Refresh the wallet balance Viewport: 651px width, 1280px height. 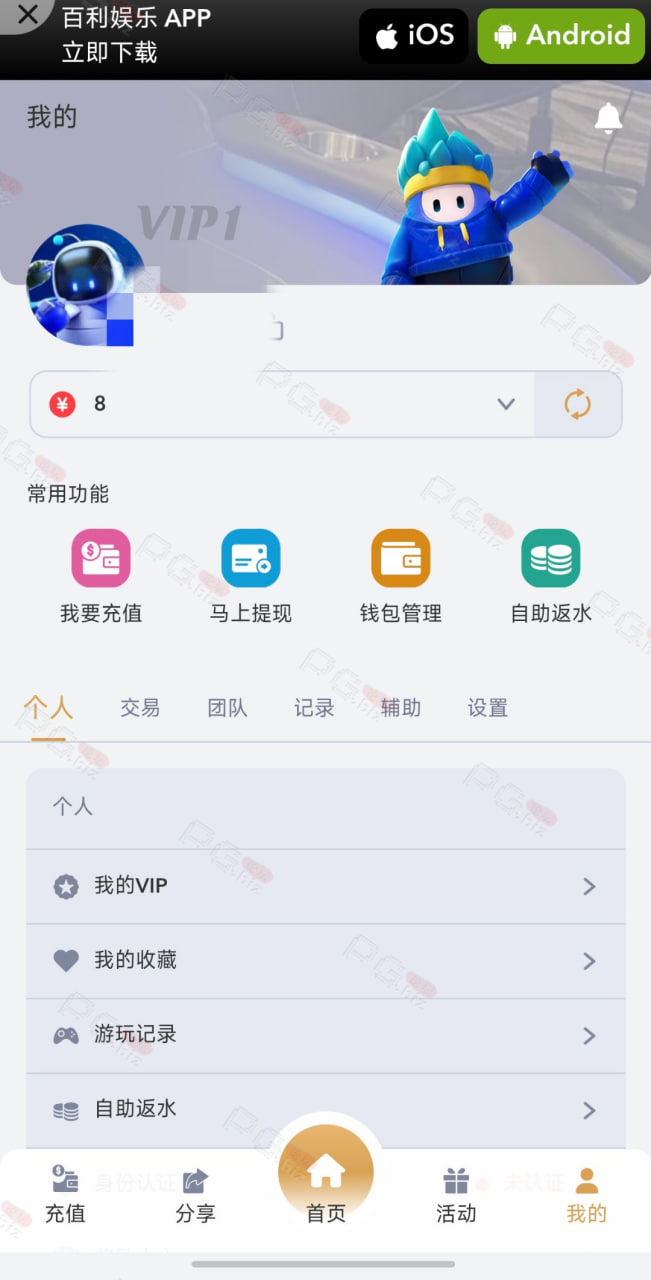coord(578,404)
